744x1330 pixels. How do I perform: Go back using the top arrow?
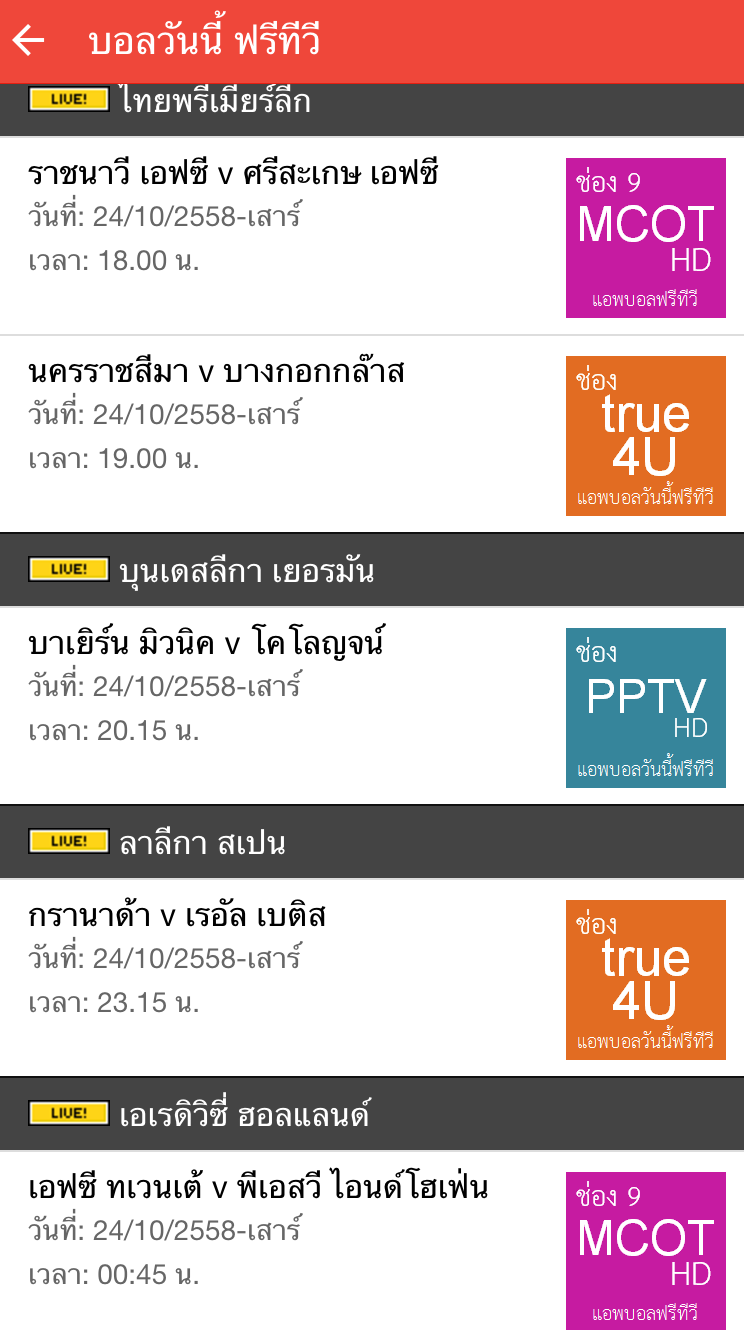pos(30,41)
